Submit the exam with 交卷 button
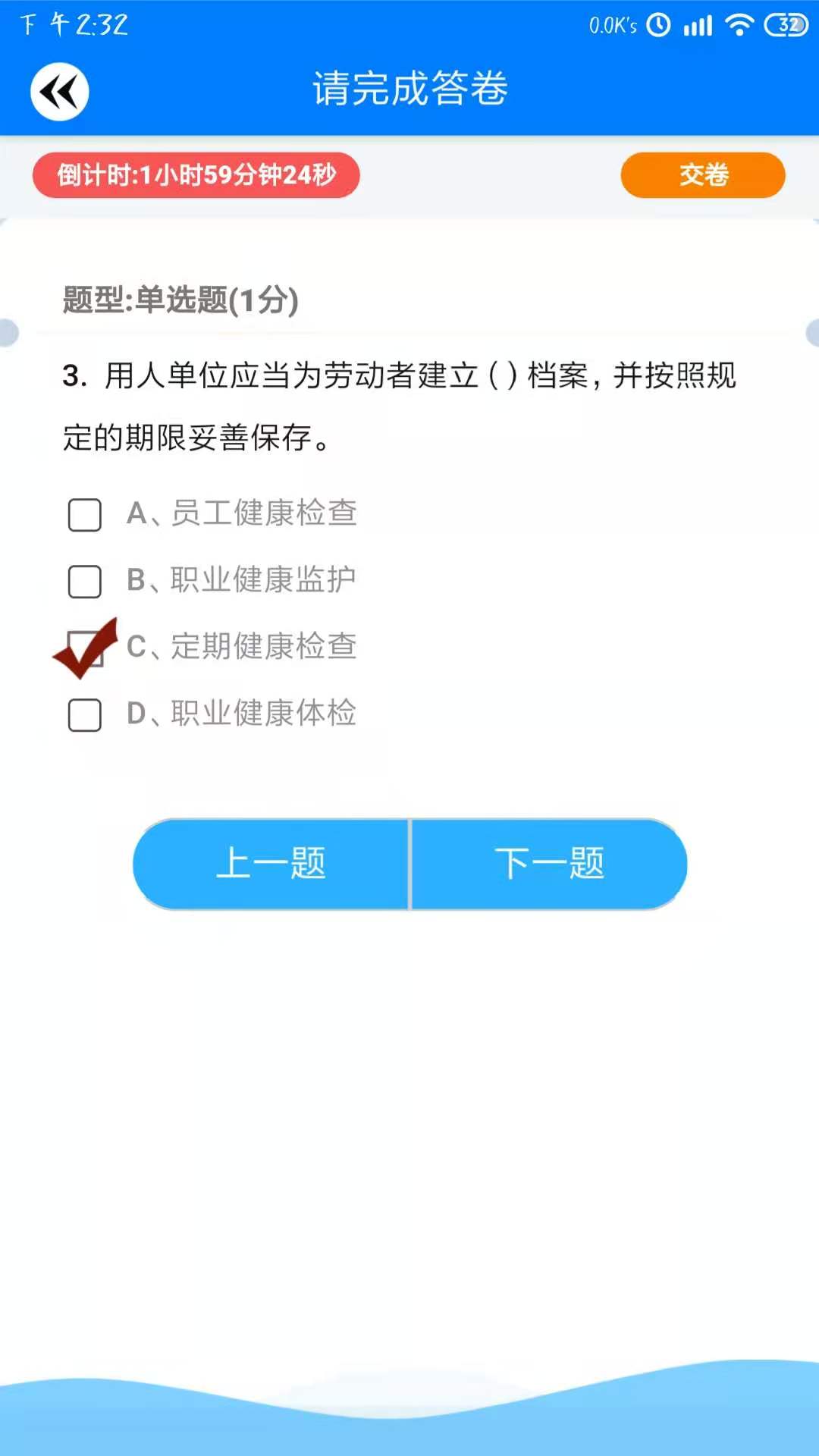Screen dimensions: 819x1456 point(703,175)
